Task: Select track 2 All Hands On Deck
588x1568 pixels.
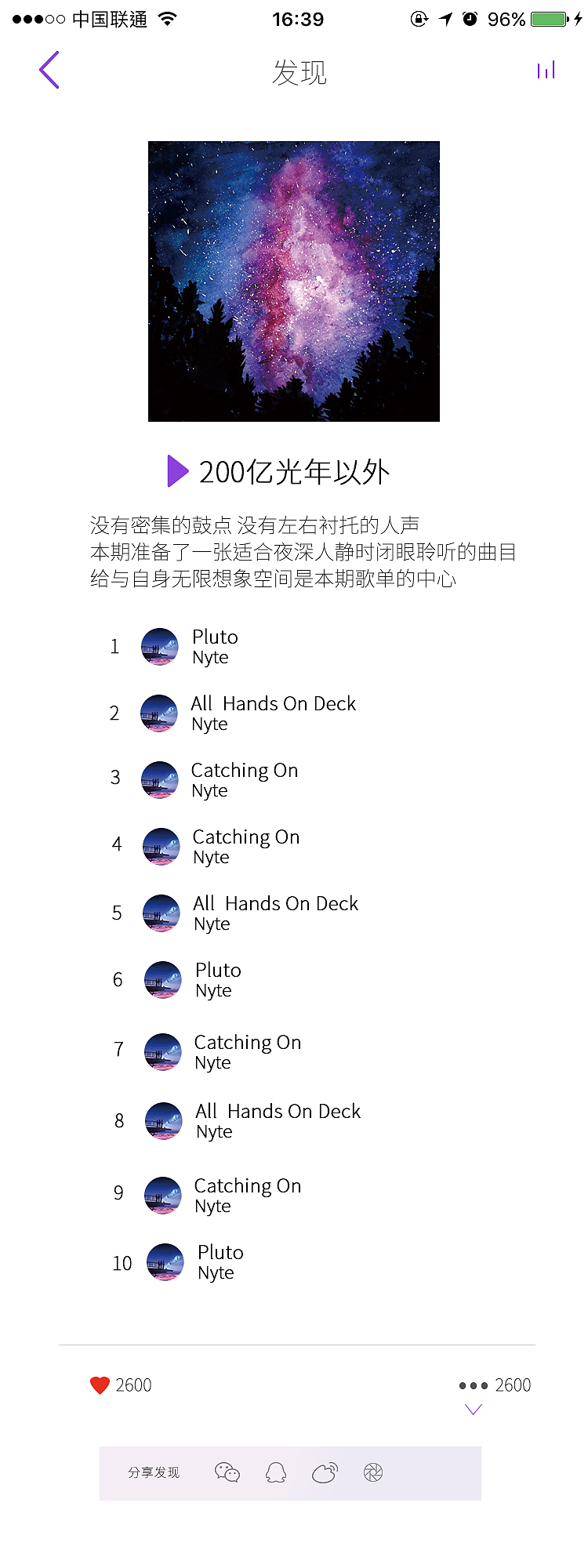Action: coord(273,713)
